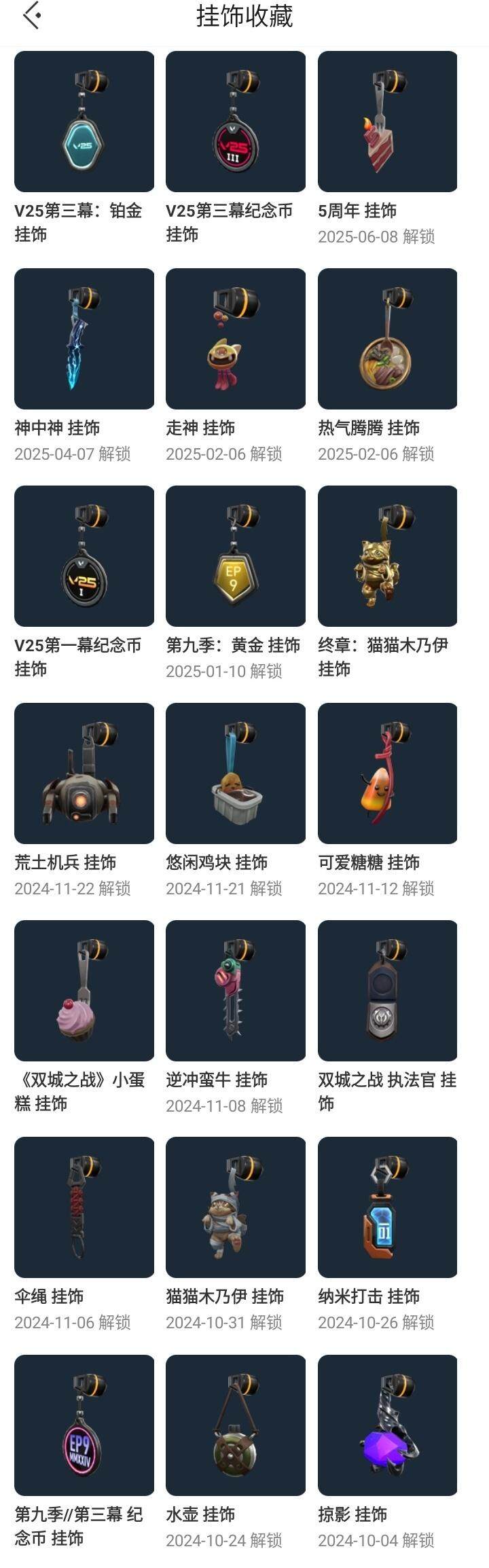The image size is (489, 1568).
Task: View the 掠影 挂饰 purple gem charm
Action: 387,1425
